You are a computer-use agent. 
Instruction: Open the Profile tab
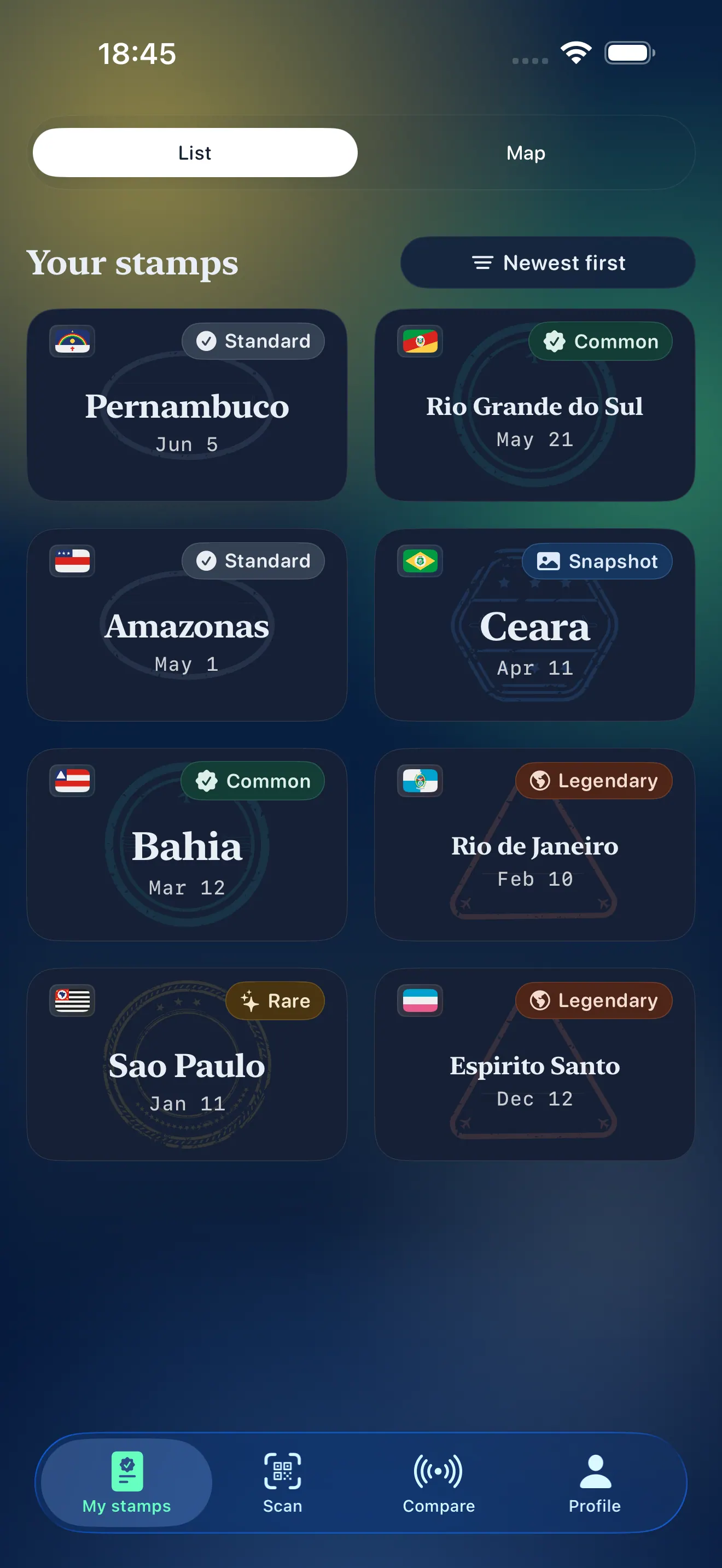[594, 1483]
